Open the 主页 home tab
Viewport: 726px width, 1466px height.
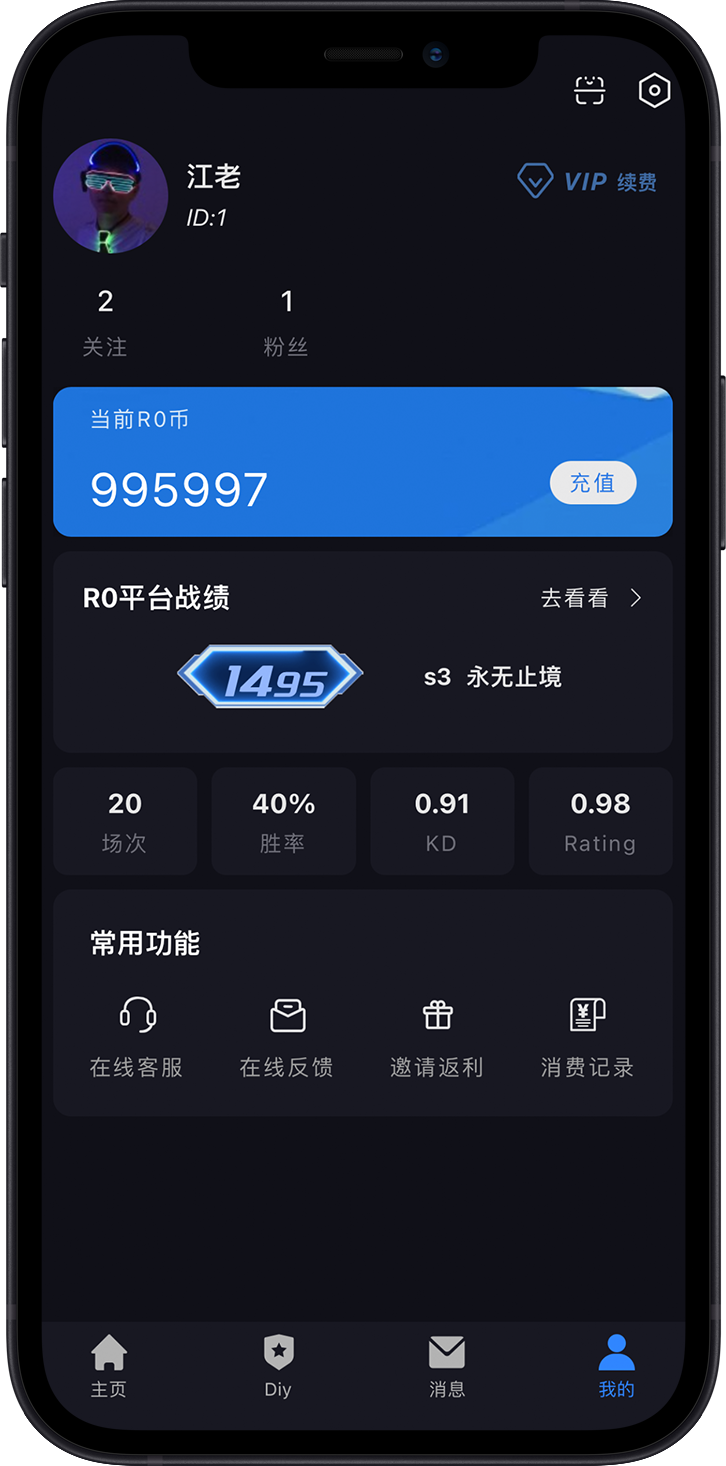coord(108,1367)
